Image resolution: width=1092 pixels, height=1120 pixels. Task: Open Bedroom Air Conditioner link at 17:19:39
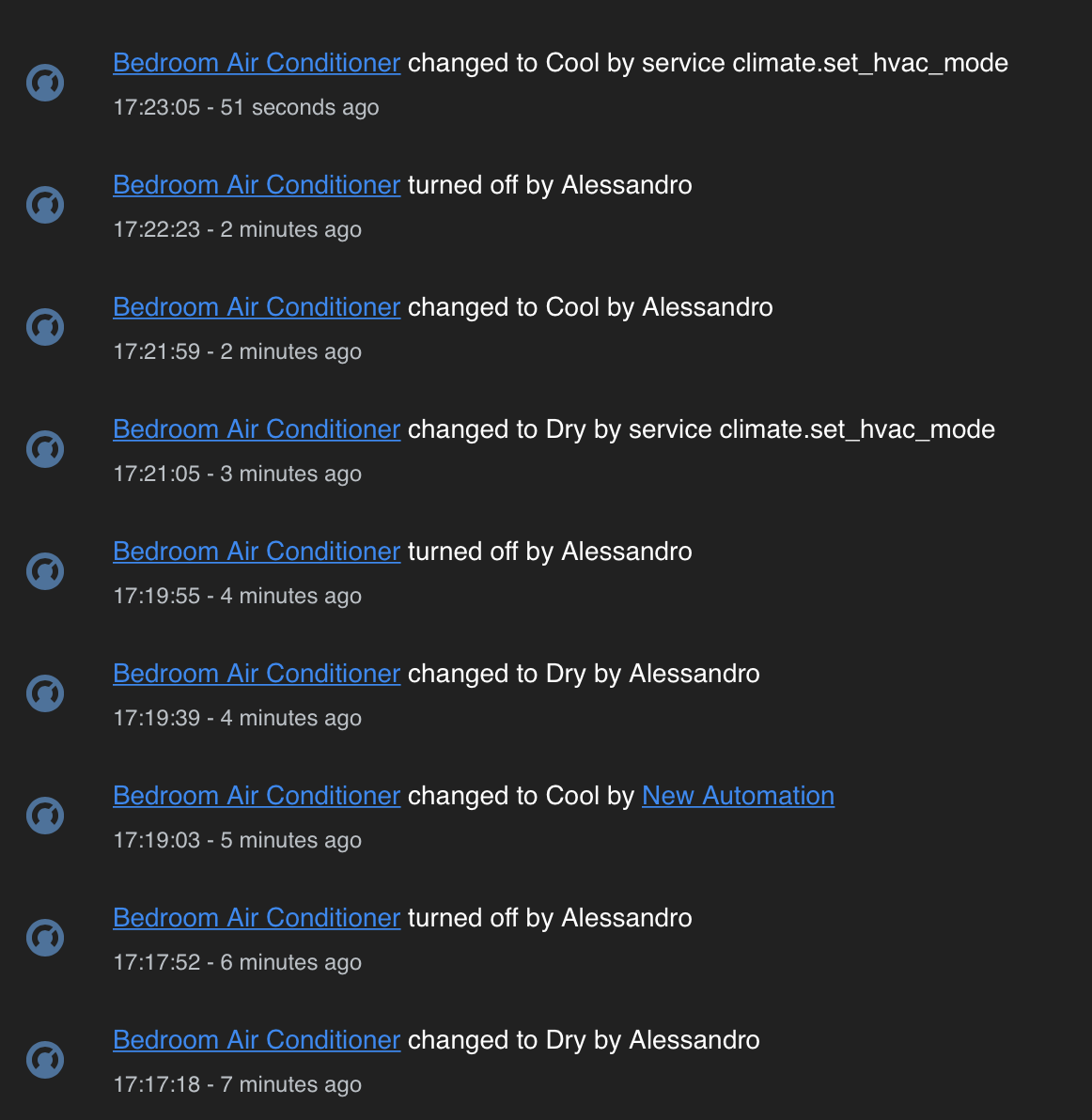(x=257, y=674)
